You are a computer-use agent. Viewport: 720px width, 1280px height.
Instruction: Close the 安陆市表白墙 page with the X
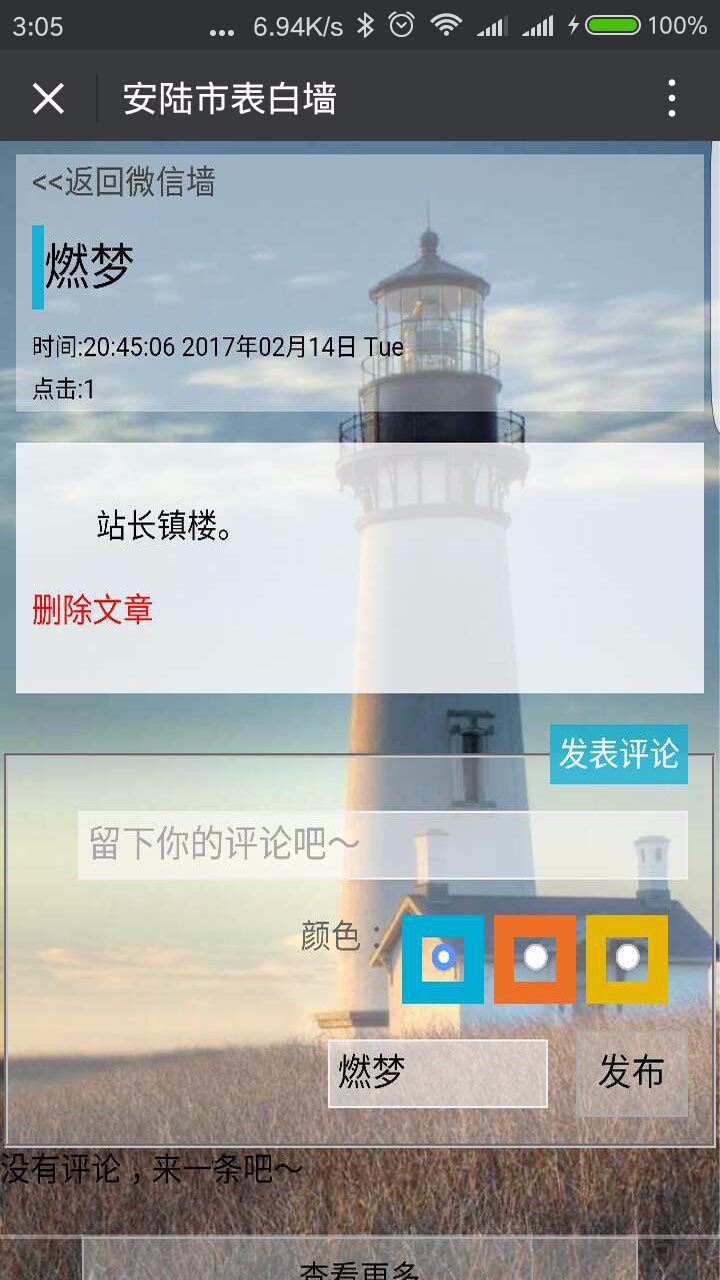[47, 96]
